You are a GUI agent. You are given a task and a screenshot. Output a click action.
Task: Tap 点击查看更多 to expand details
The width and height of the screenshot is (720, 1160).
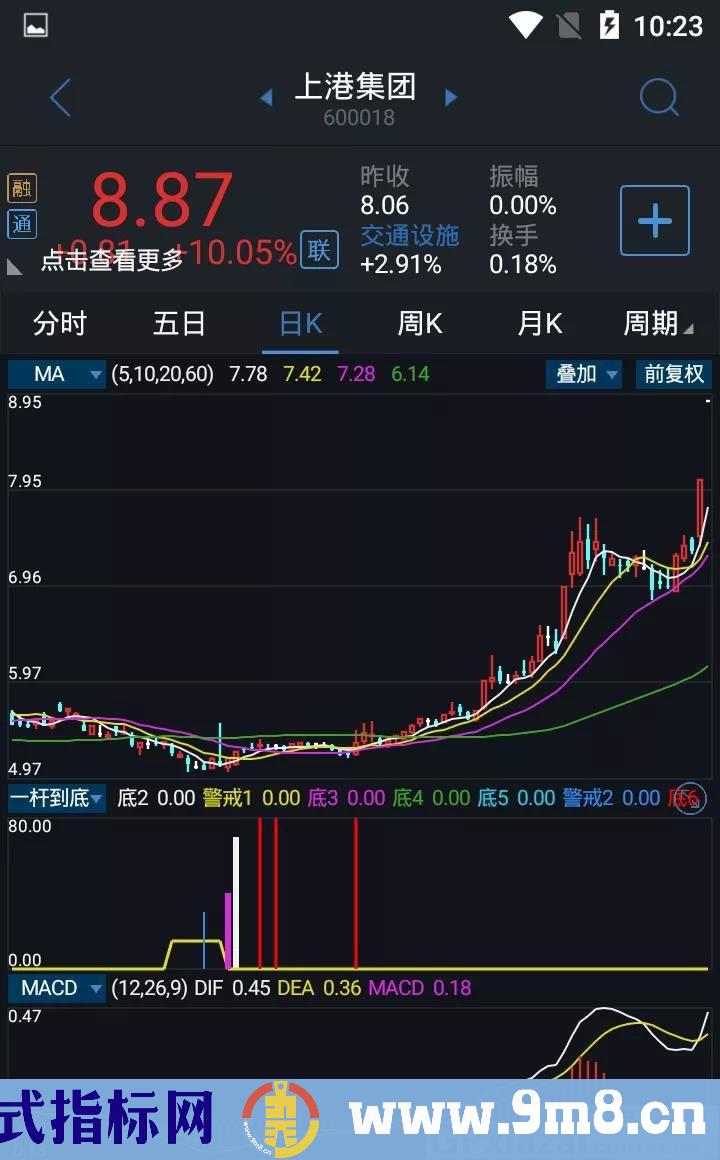(112, 260)
